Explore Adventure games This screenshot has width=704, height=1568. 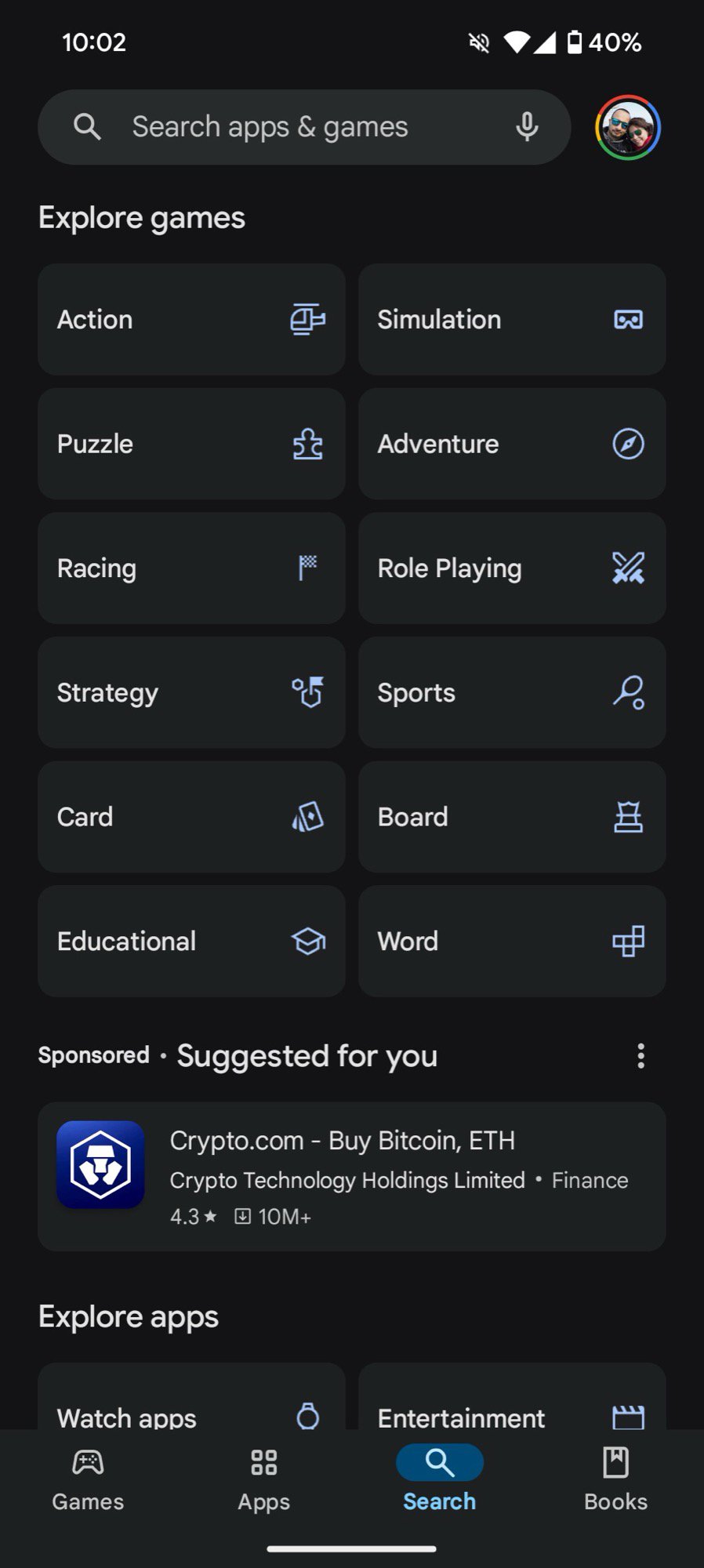pyautogui.click(x=512, y=444)
